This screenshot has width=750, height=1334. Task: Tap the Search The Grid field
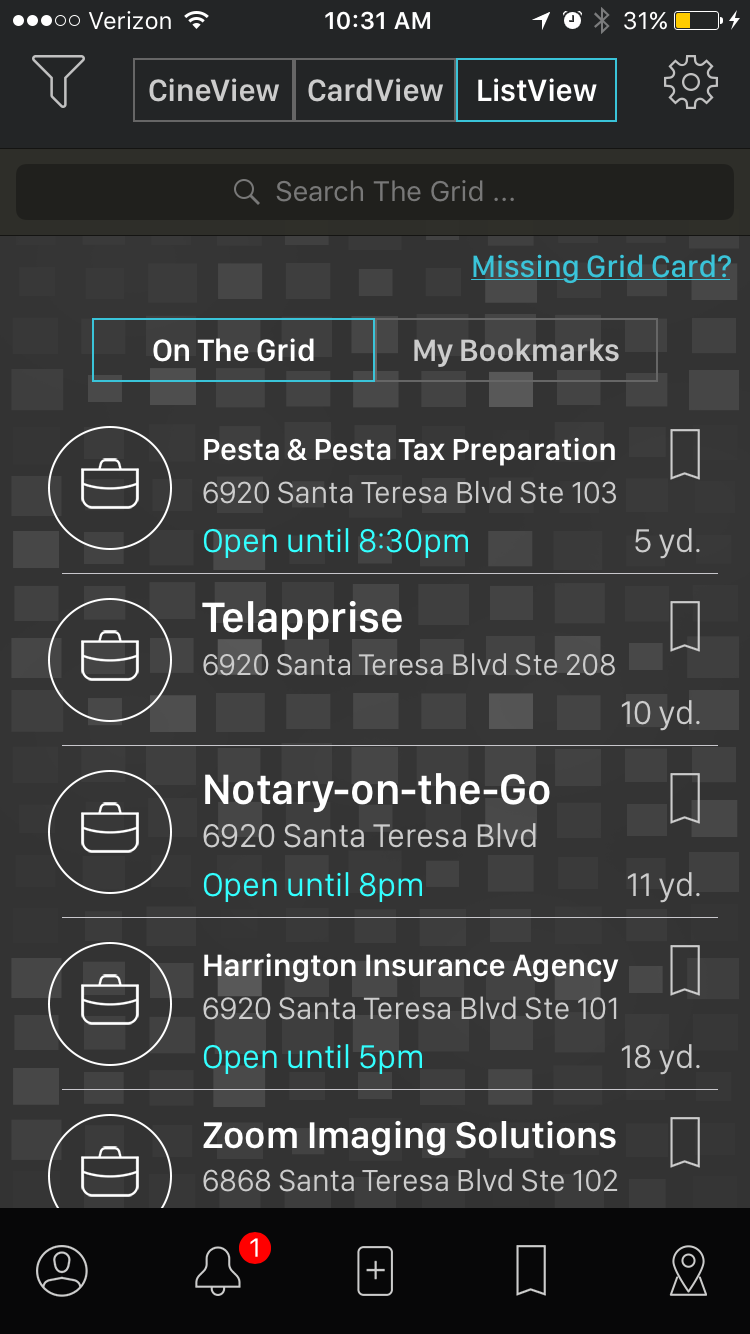(x=374, y=191)
